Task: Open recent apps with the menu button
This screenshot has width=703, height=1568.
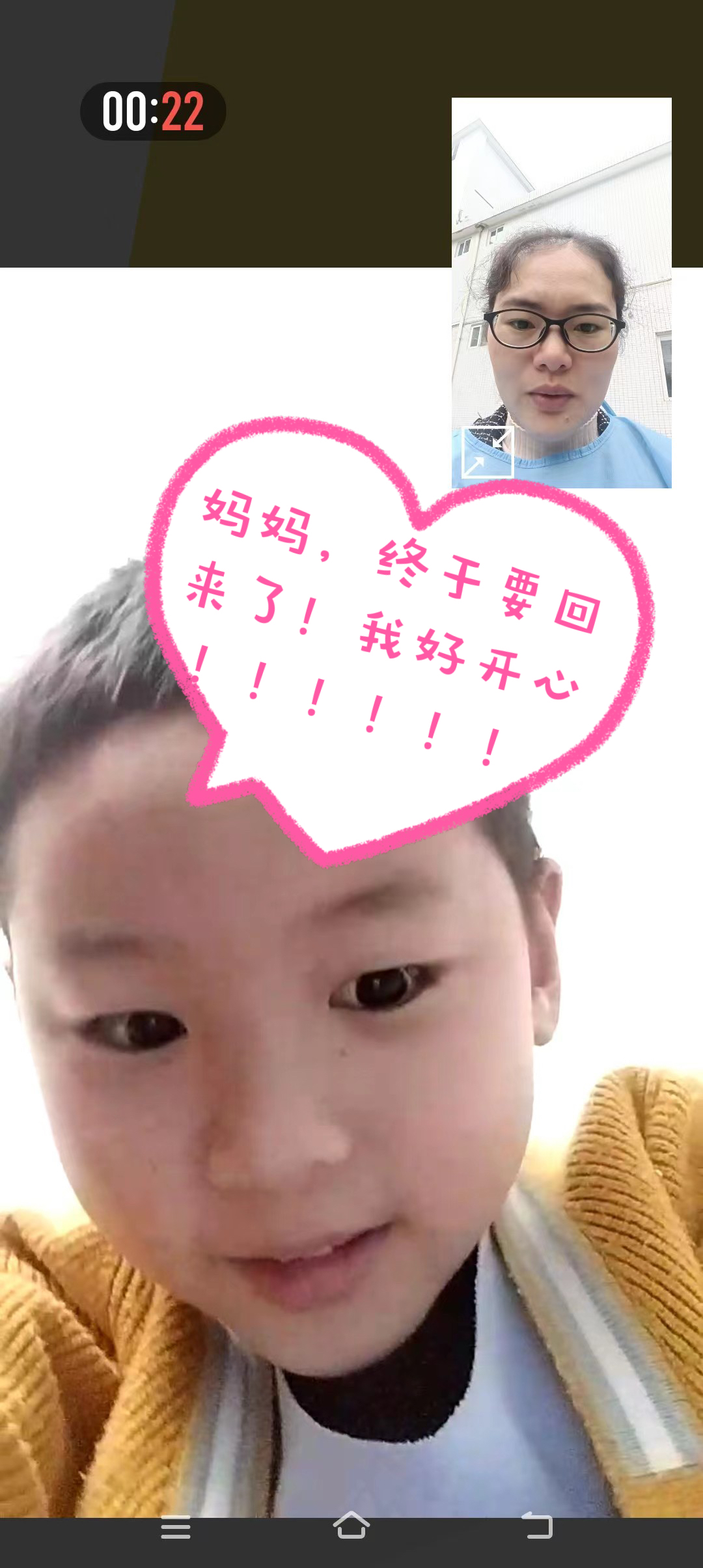Action: click(x=176, y=1527)
